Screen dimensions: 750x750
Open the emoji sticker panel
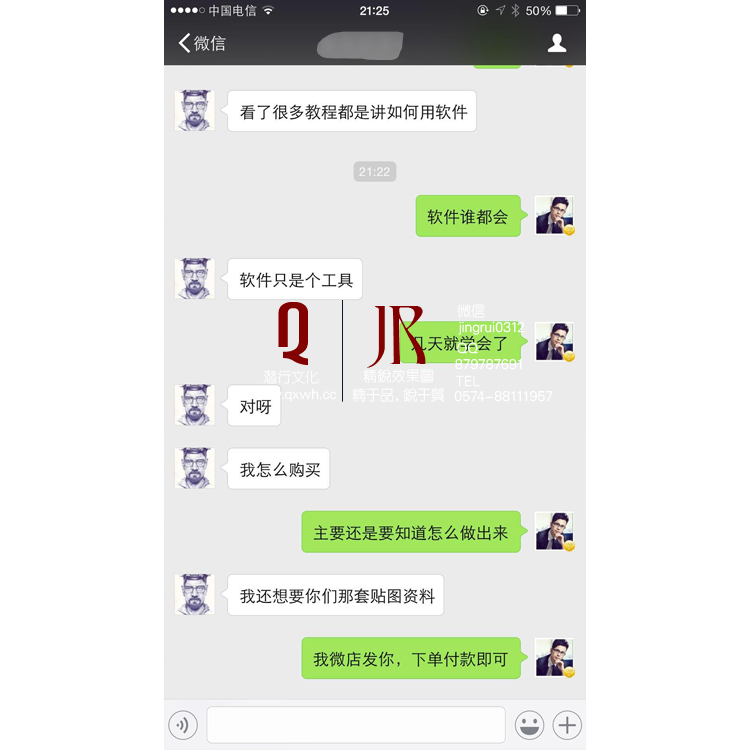coord(529,724)
